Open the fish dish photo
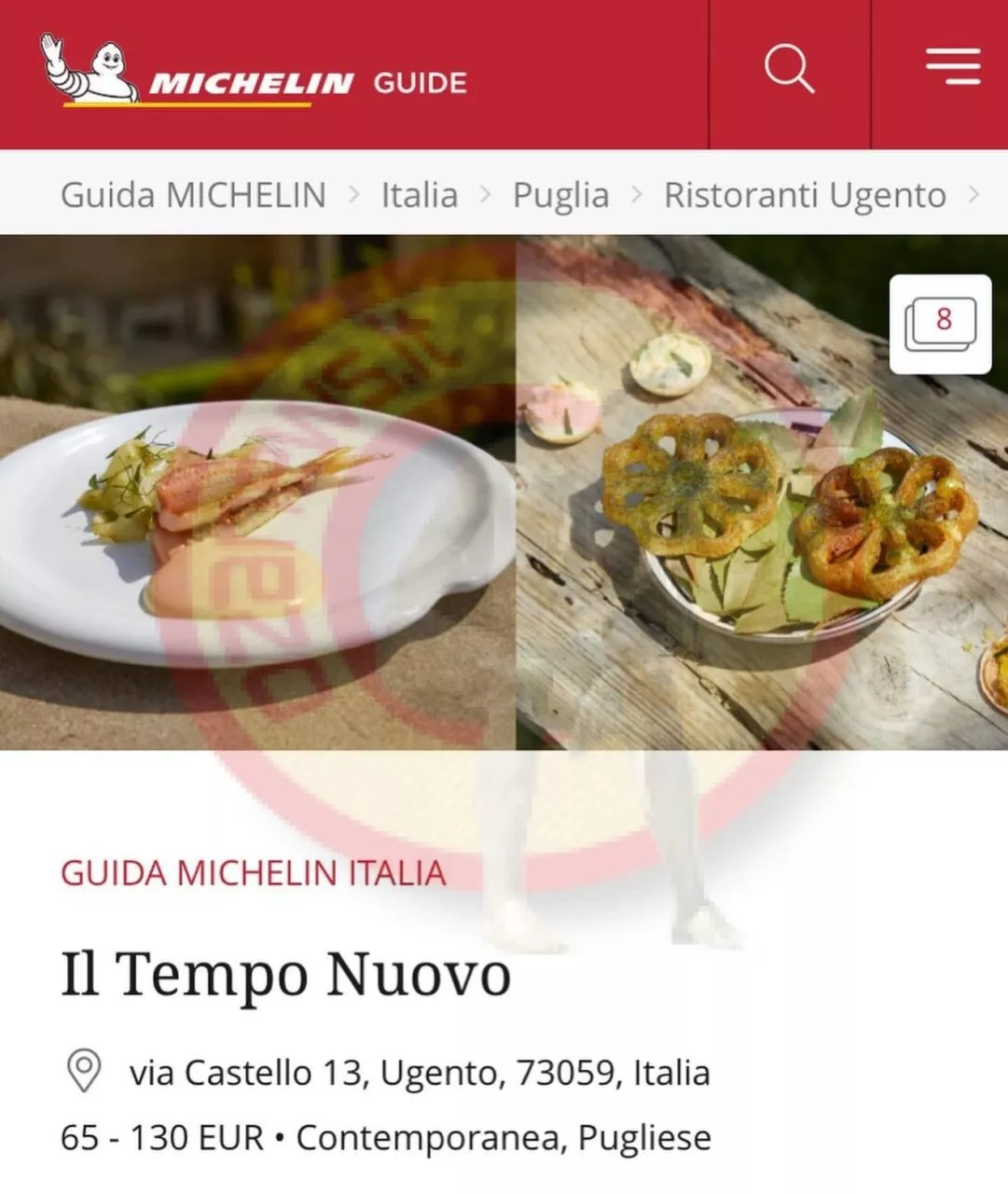This screenshot has height=1194, width=1008. [x=256, y=522]
